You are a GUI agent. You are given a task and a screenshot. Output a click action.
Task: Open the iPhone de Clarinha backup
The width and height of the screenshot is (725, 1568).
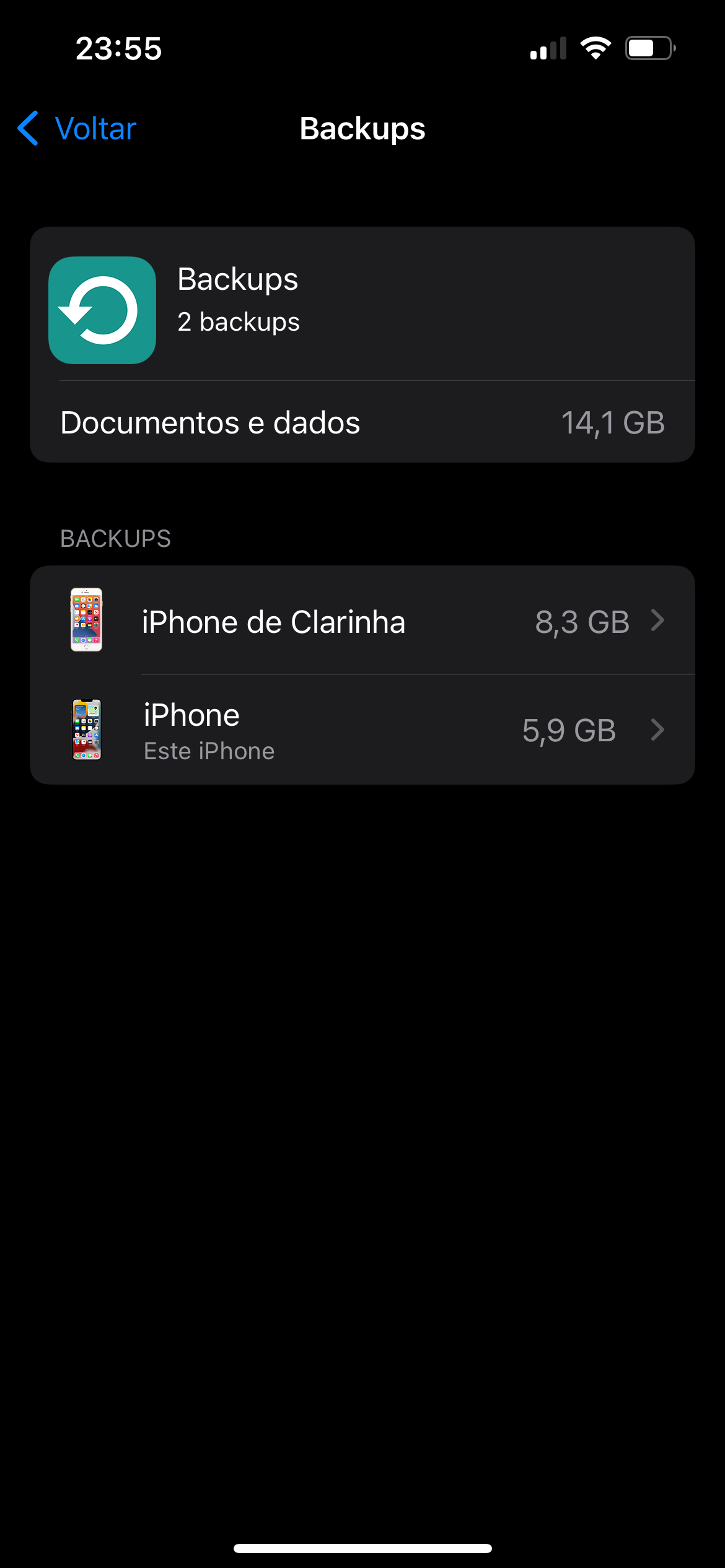point(362,621)
